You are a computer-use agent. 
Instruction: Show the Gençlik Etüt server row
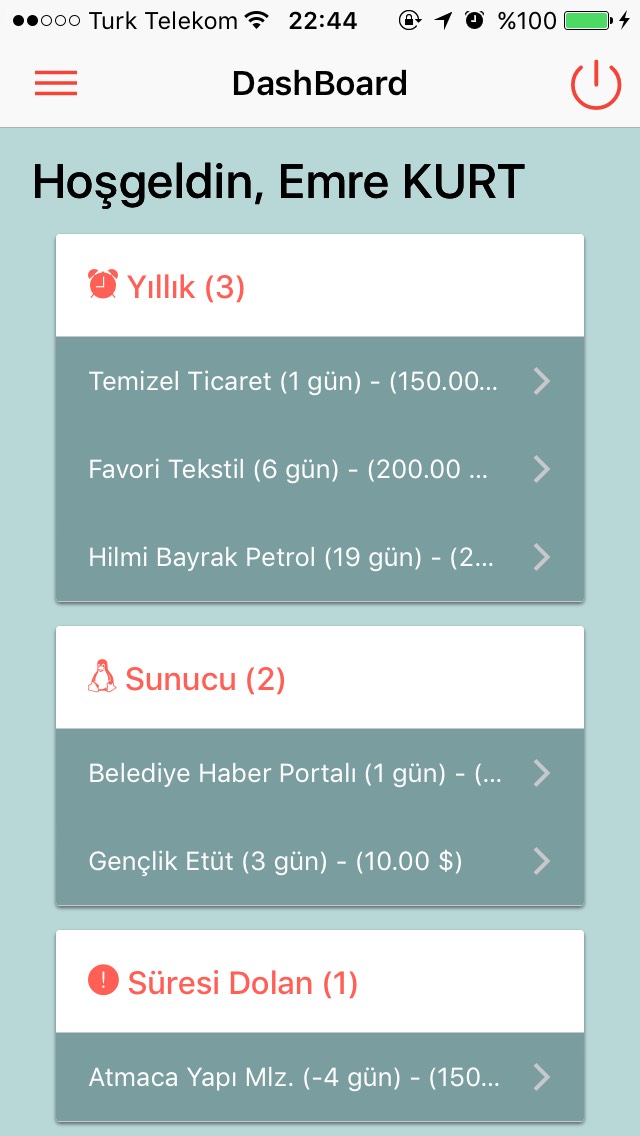(x=319, y=861)
